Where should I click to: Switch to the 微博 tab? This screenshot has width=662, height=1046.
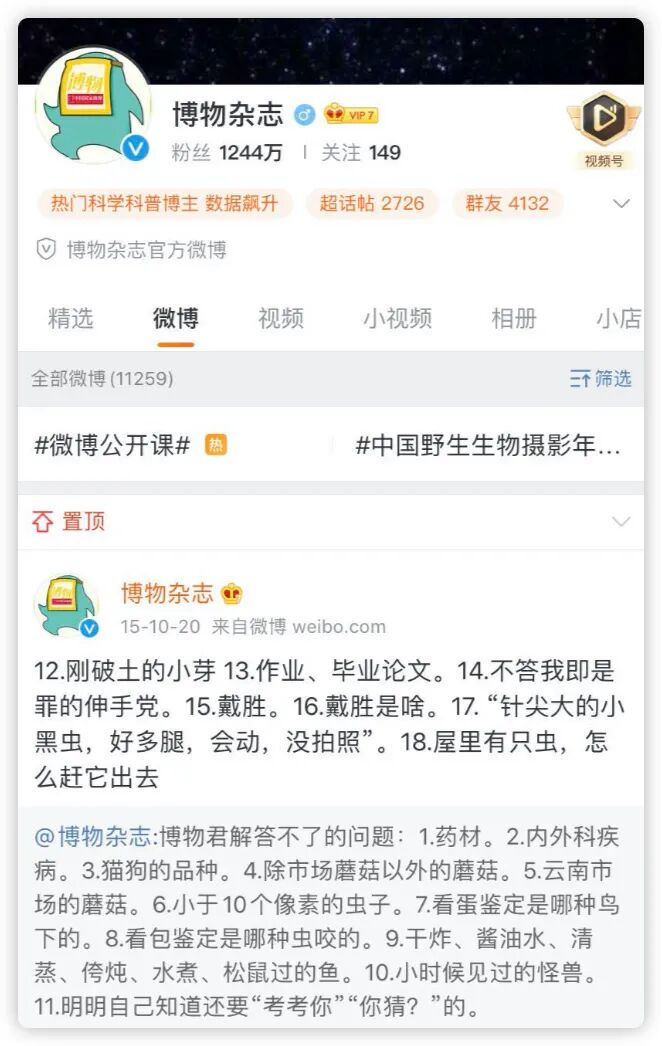(175, 318)
